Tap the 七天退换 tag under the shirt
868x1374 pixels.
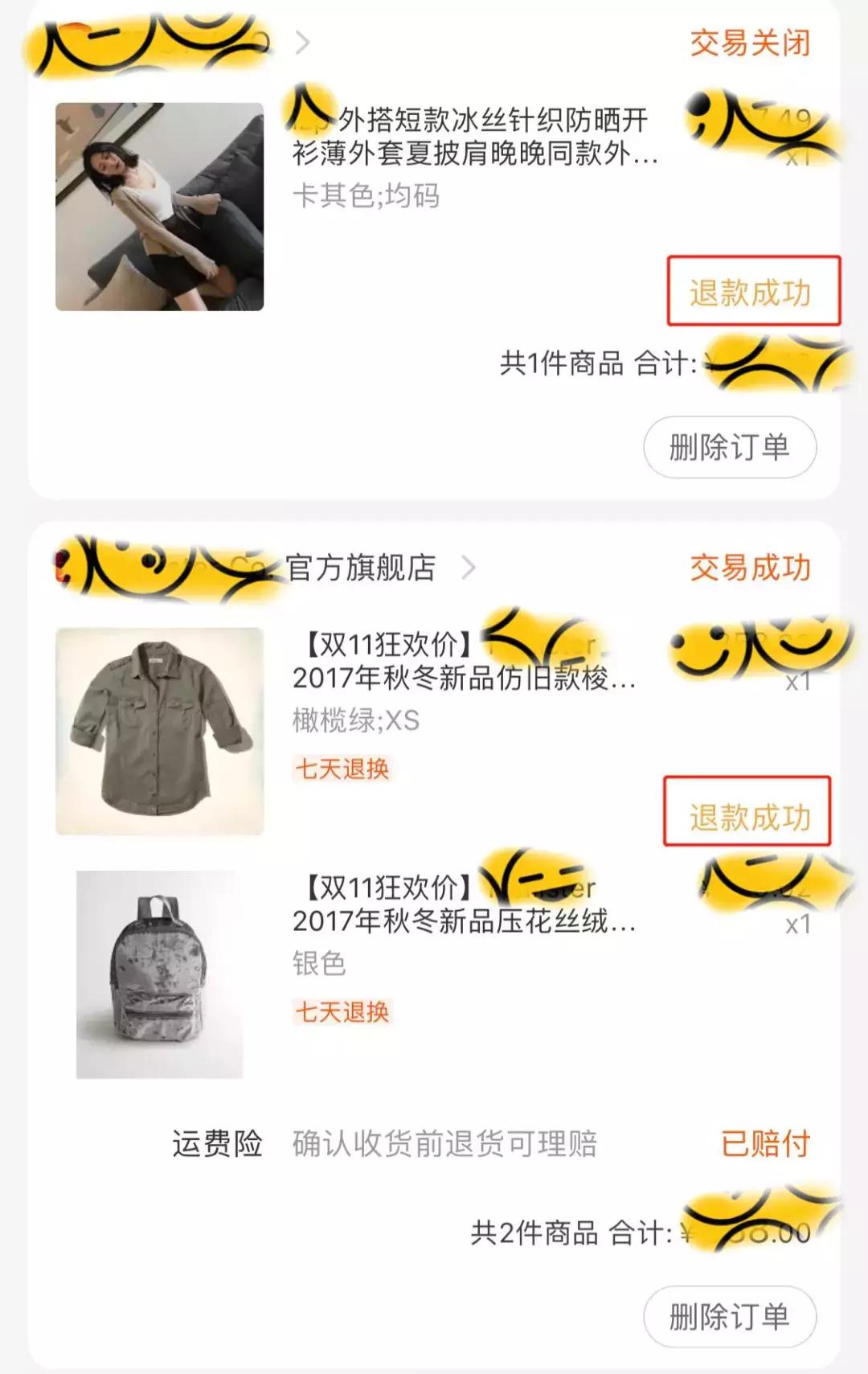coord(342,769)
